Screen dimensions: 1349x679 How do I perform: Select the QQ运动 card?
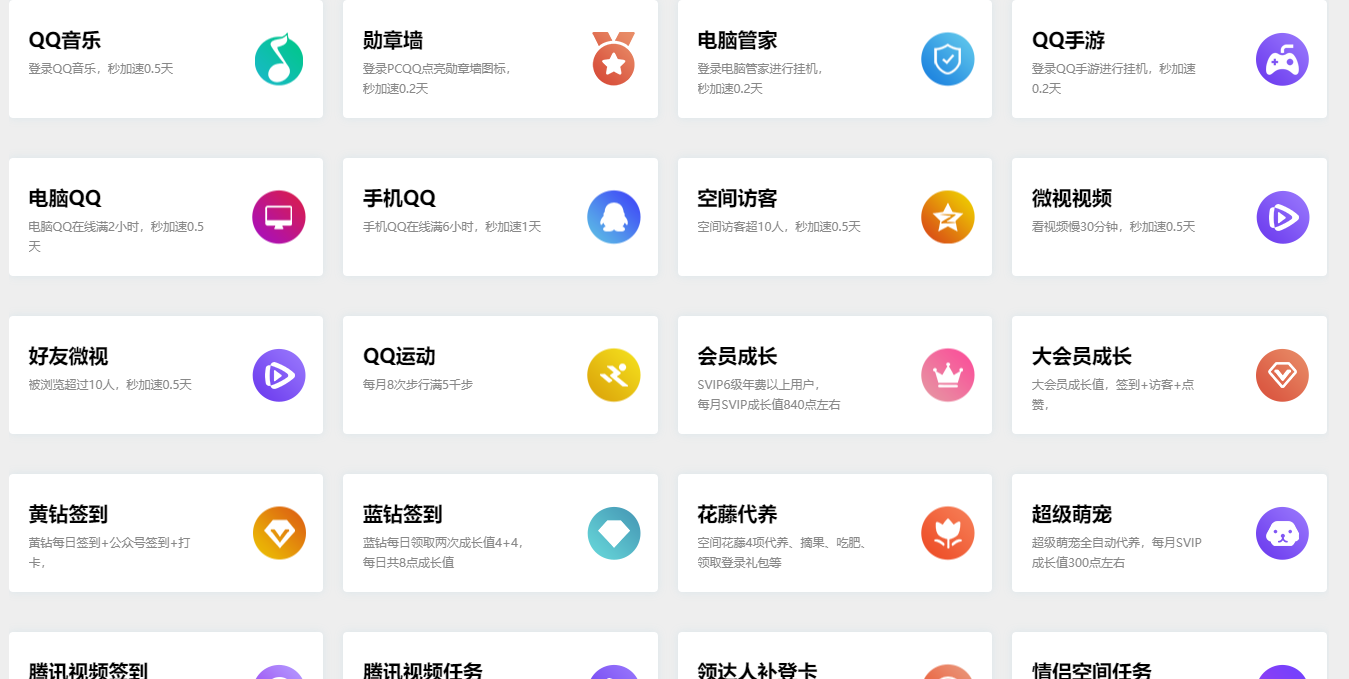(500, 375)
